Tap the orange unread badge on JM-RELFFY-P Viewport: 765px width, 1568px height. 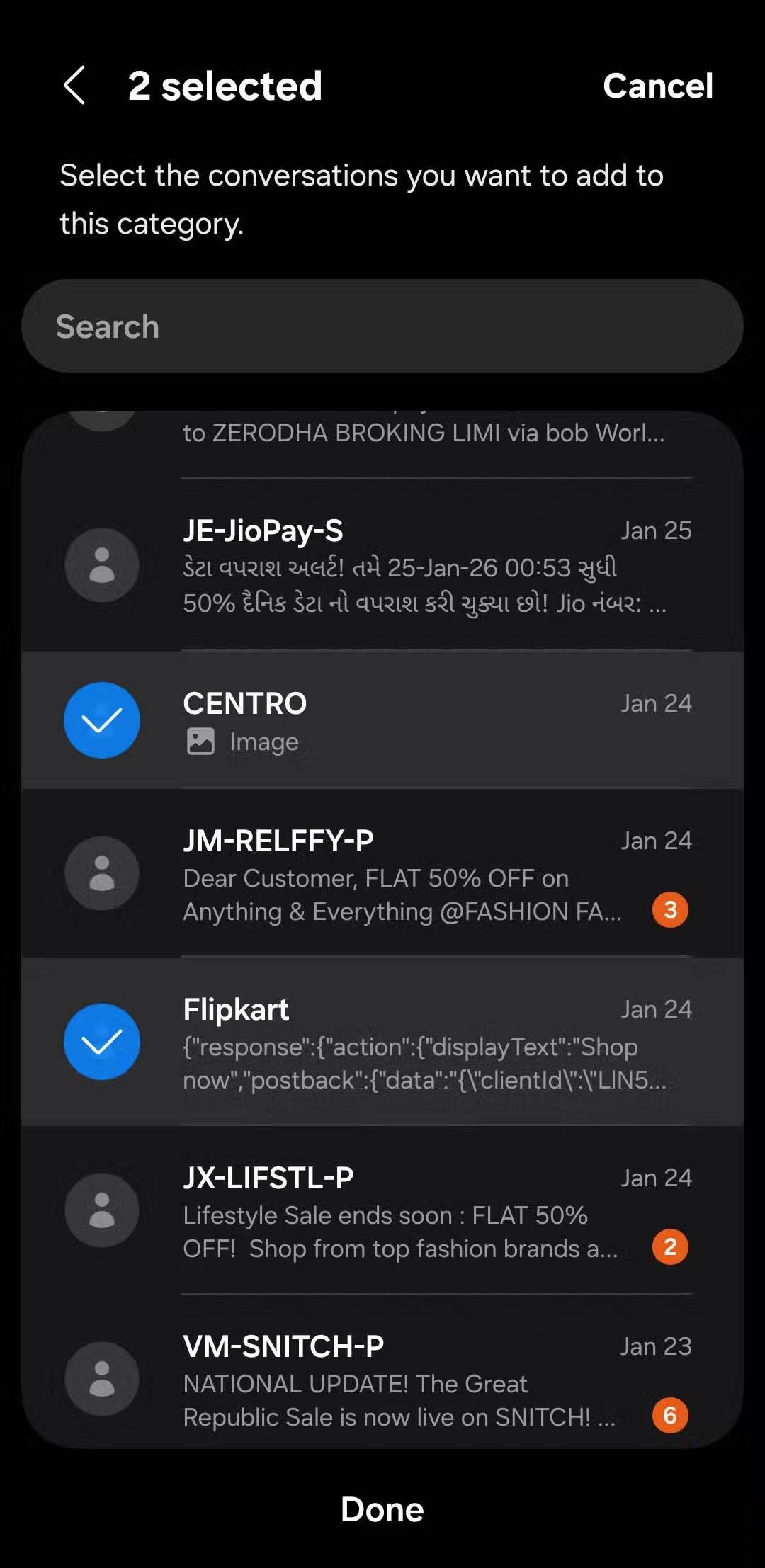click(669, 910)
